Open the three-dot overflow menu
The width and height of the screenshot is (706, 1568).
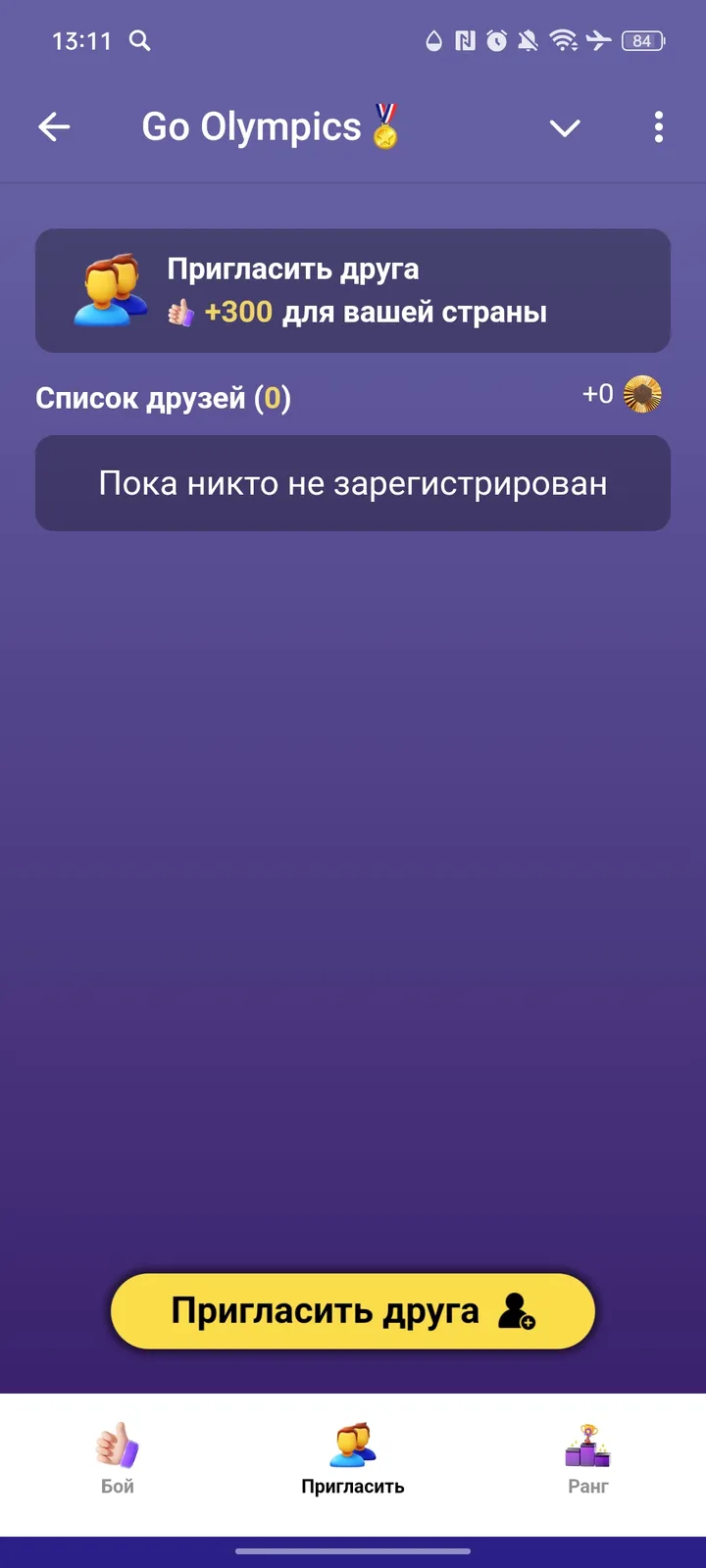point(659,127)
